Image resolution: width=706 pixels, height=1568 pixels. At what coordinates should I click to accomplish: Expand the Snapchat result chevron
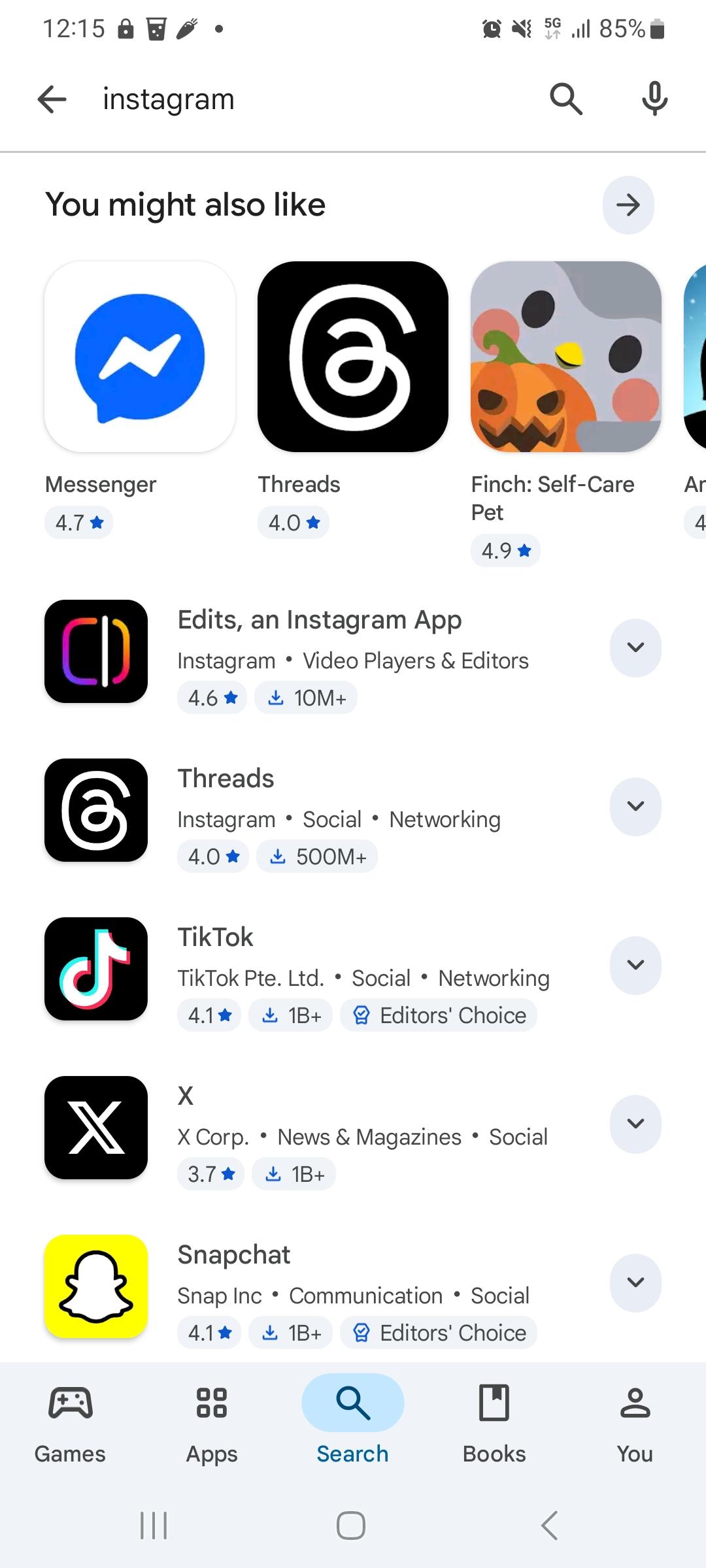coord(635,1282)
